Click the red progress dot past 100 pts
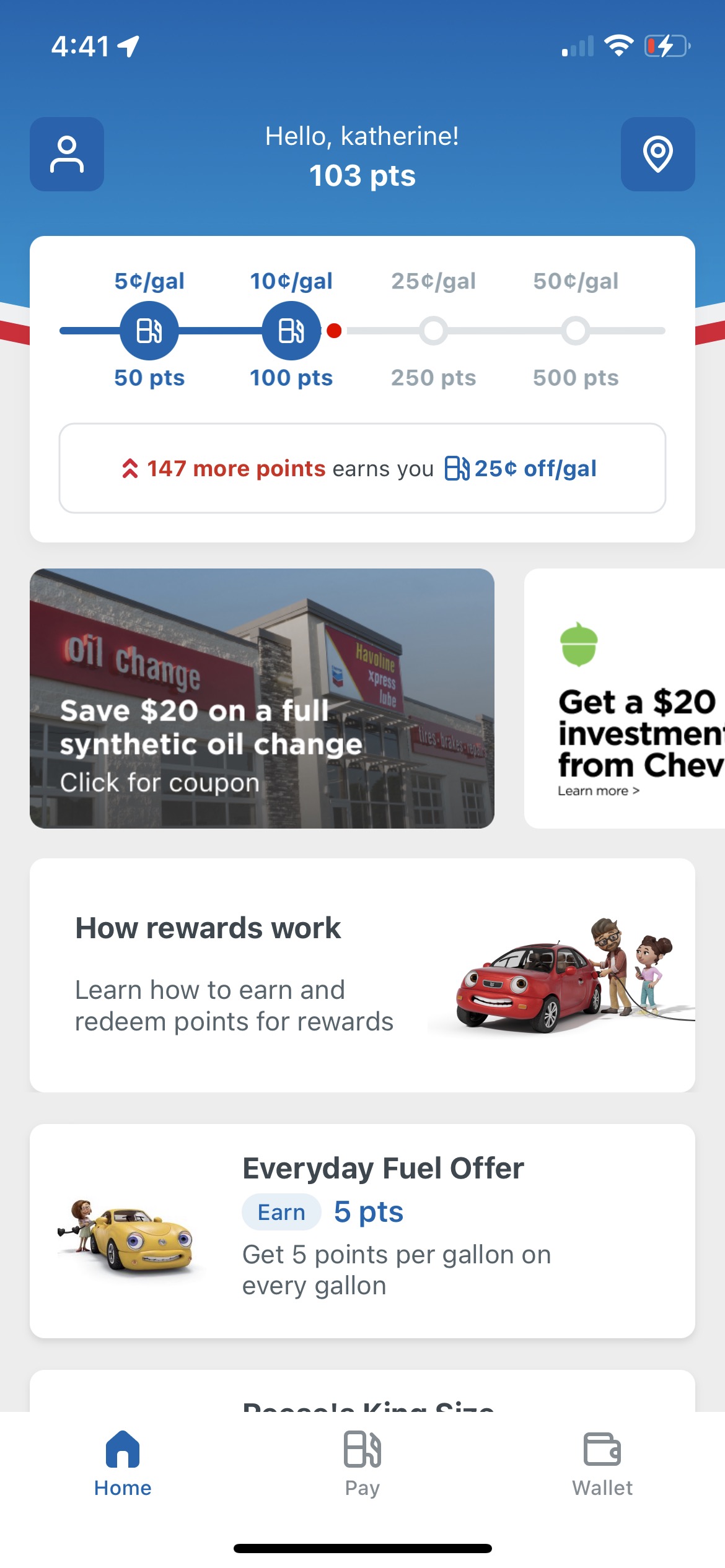This screenshot has width=725, height=1568. point(335,331)
